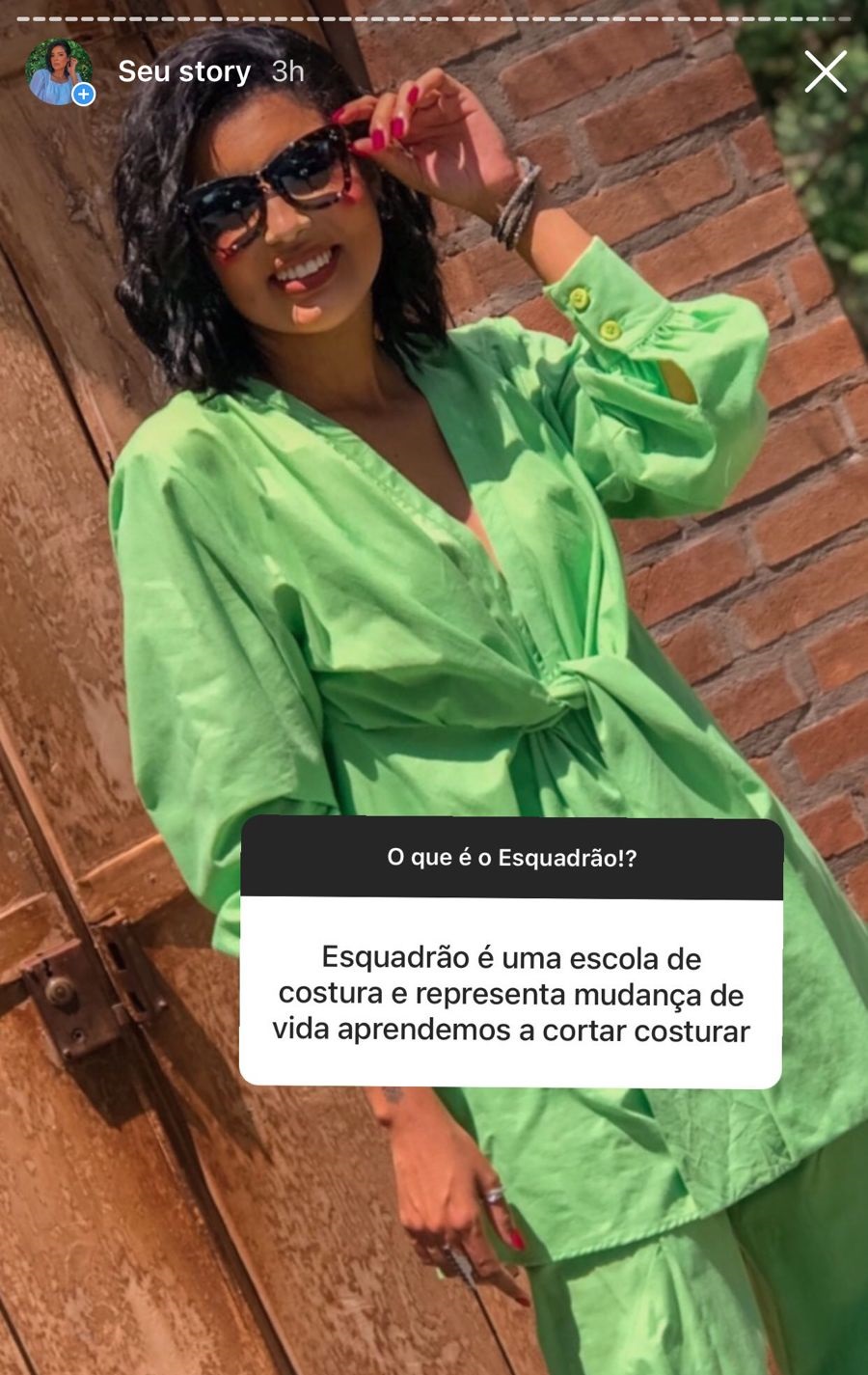
Task: Open the 'Seu story' profile name
Action: tap(184, 71)
